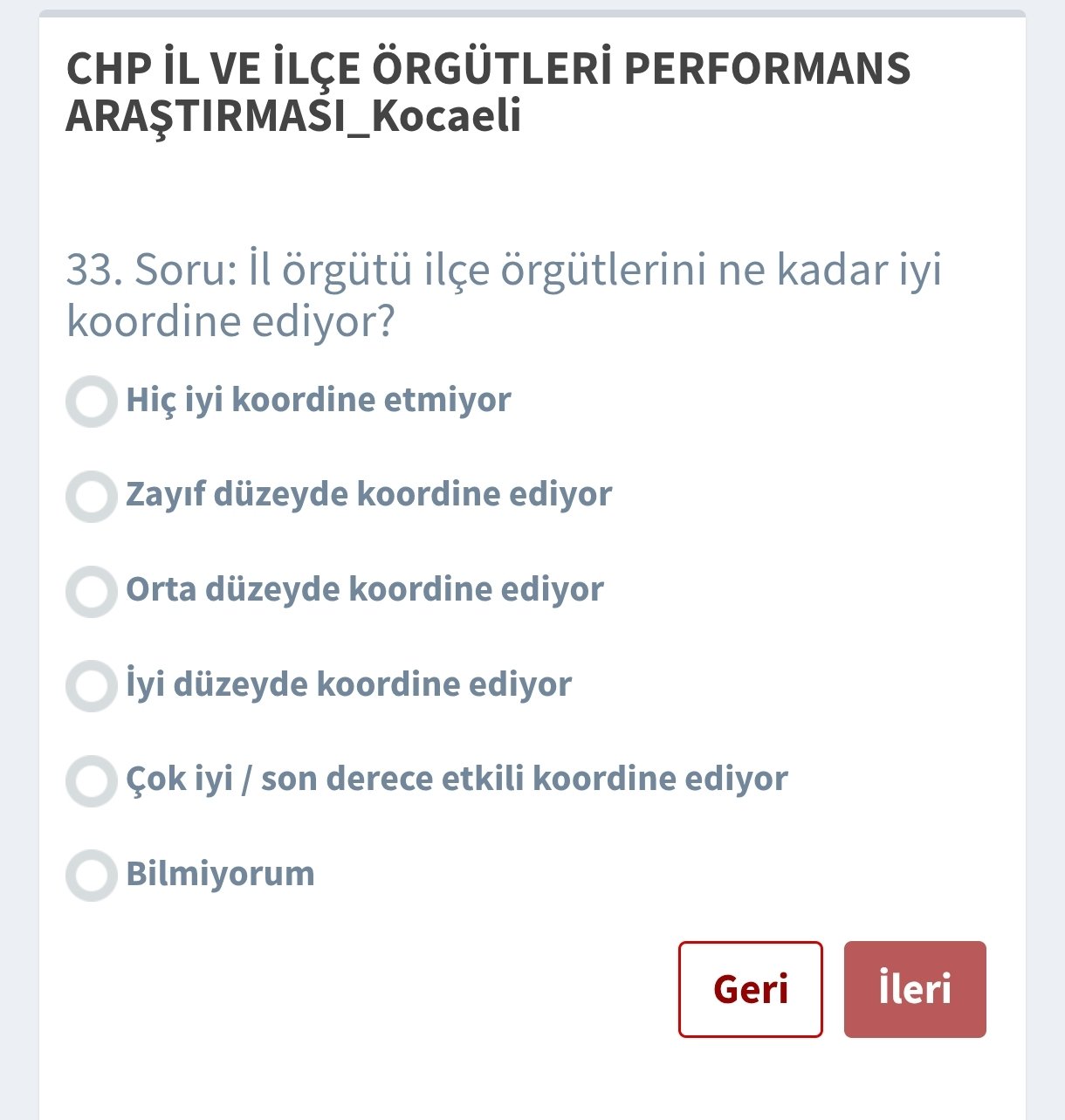Pick 'Orta düzeyde koordine ediyor' answer

pos(92,591)
